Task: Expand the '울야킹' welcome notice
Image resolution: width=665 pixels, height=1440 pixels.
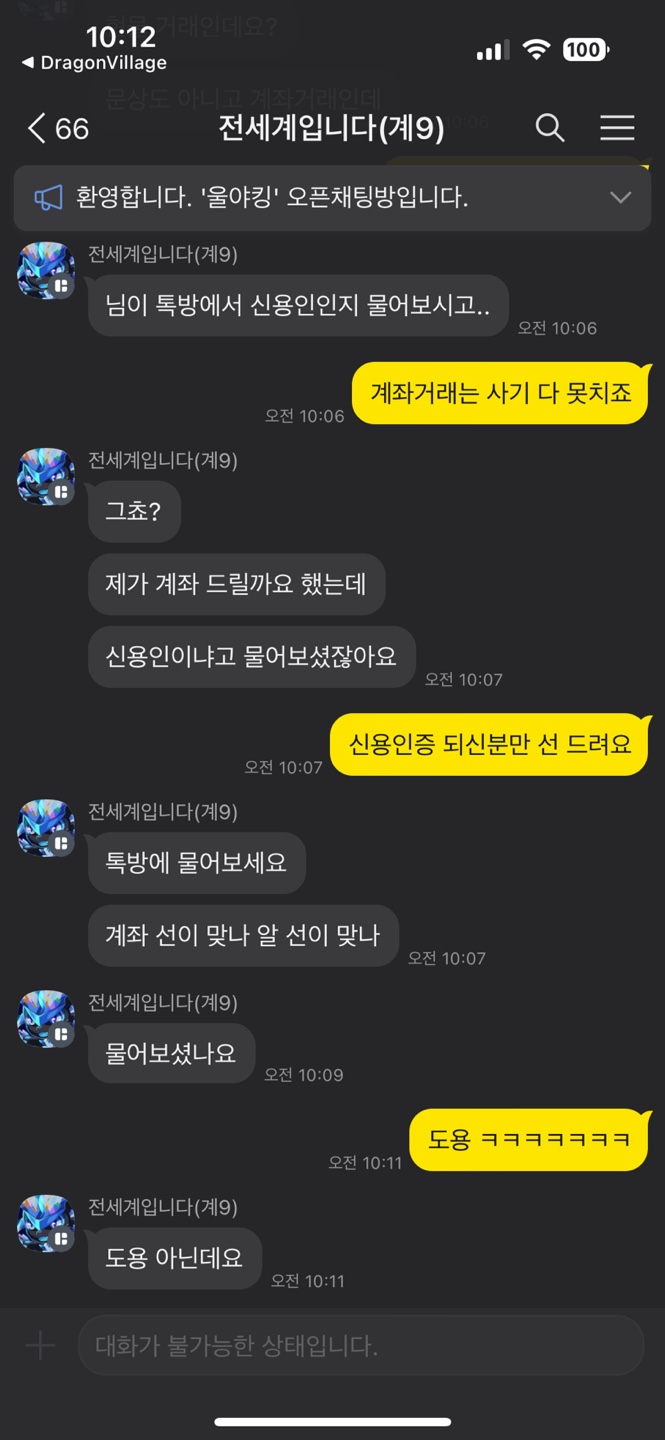Action: (x=620, y=197)
